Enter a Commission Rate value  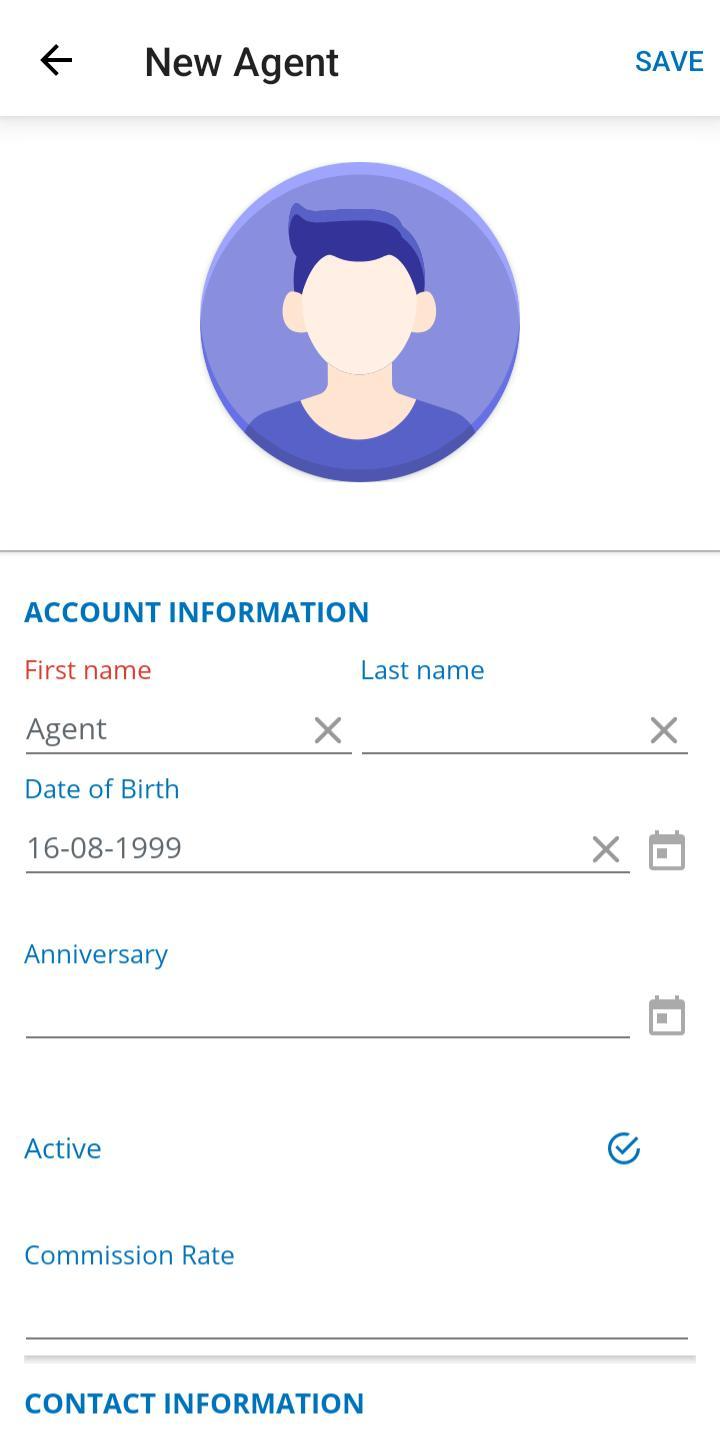(356, 1314)
